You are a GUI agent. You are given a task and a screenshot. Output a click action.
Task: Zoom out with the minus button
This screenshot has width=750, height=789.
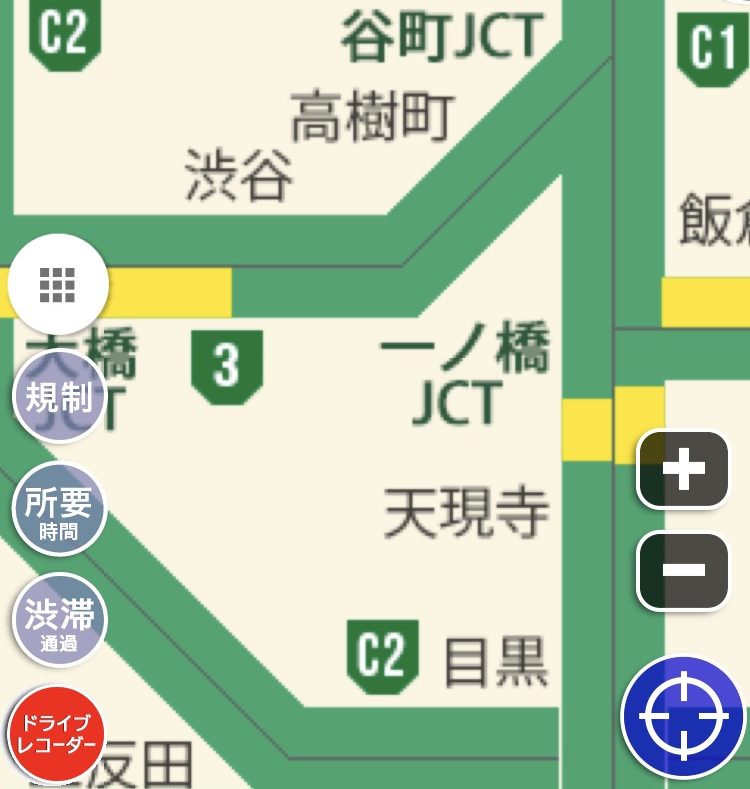pyautogui.click(x=684, y=571)
